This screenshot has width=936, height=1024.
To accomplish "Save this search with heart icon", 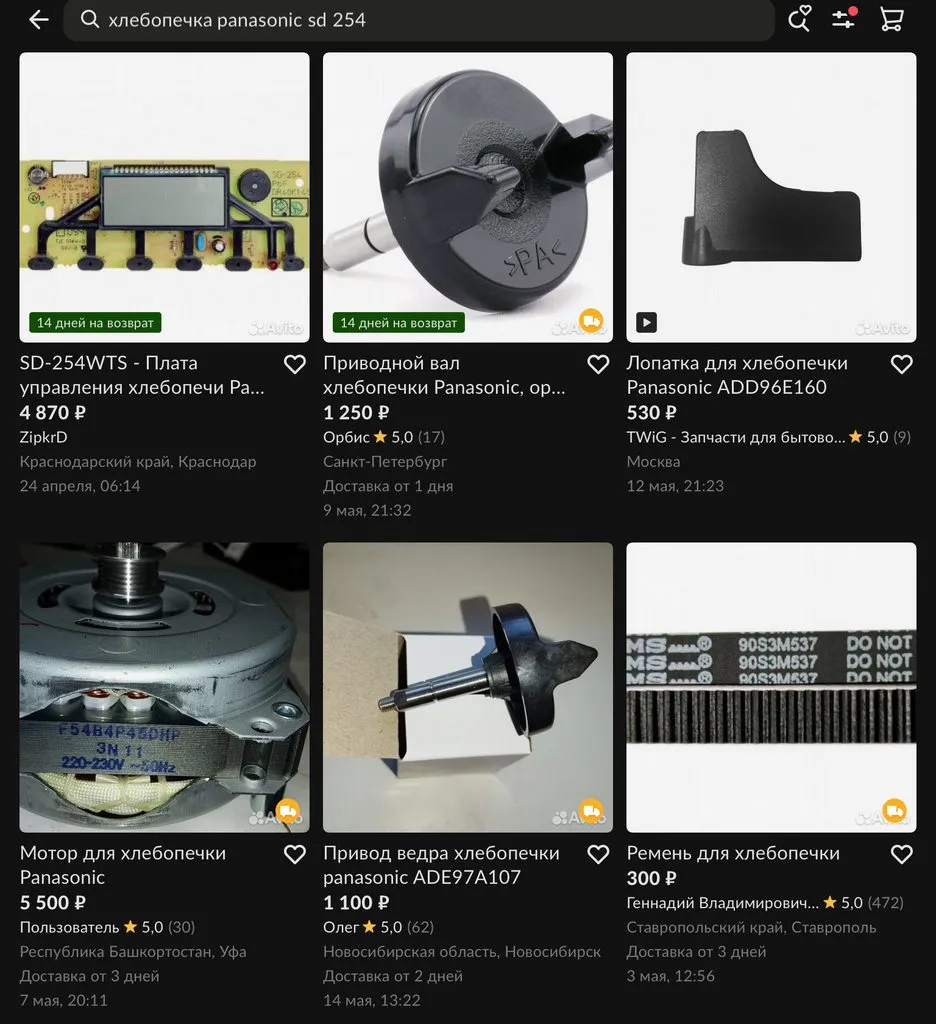I will click(x=798, y=20).
